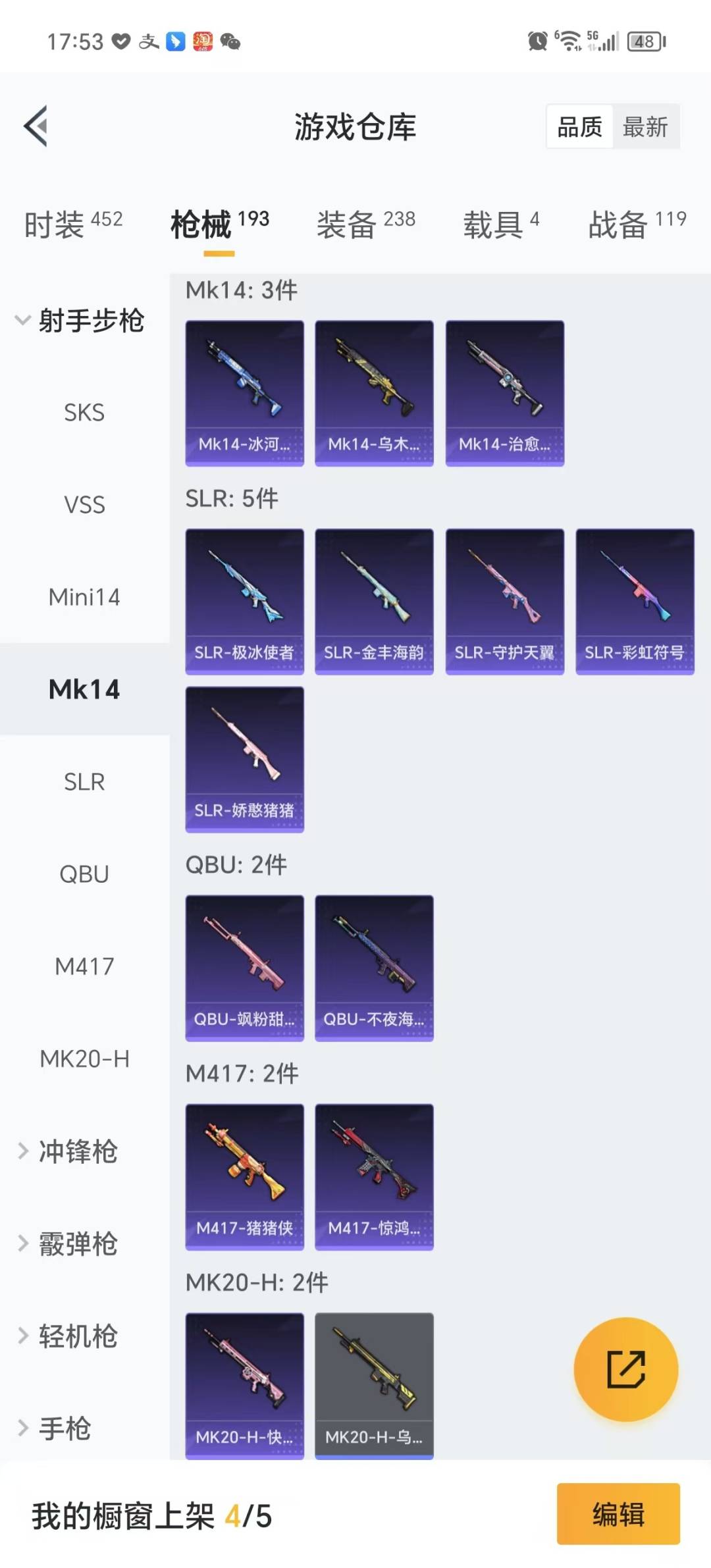
Task: Expand the 冲锋枪 category
Action: (77, 1151)
